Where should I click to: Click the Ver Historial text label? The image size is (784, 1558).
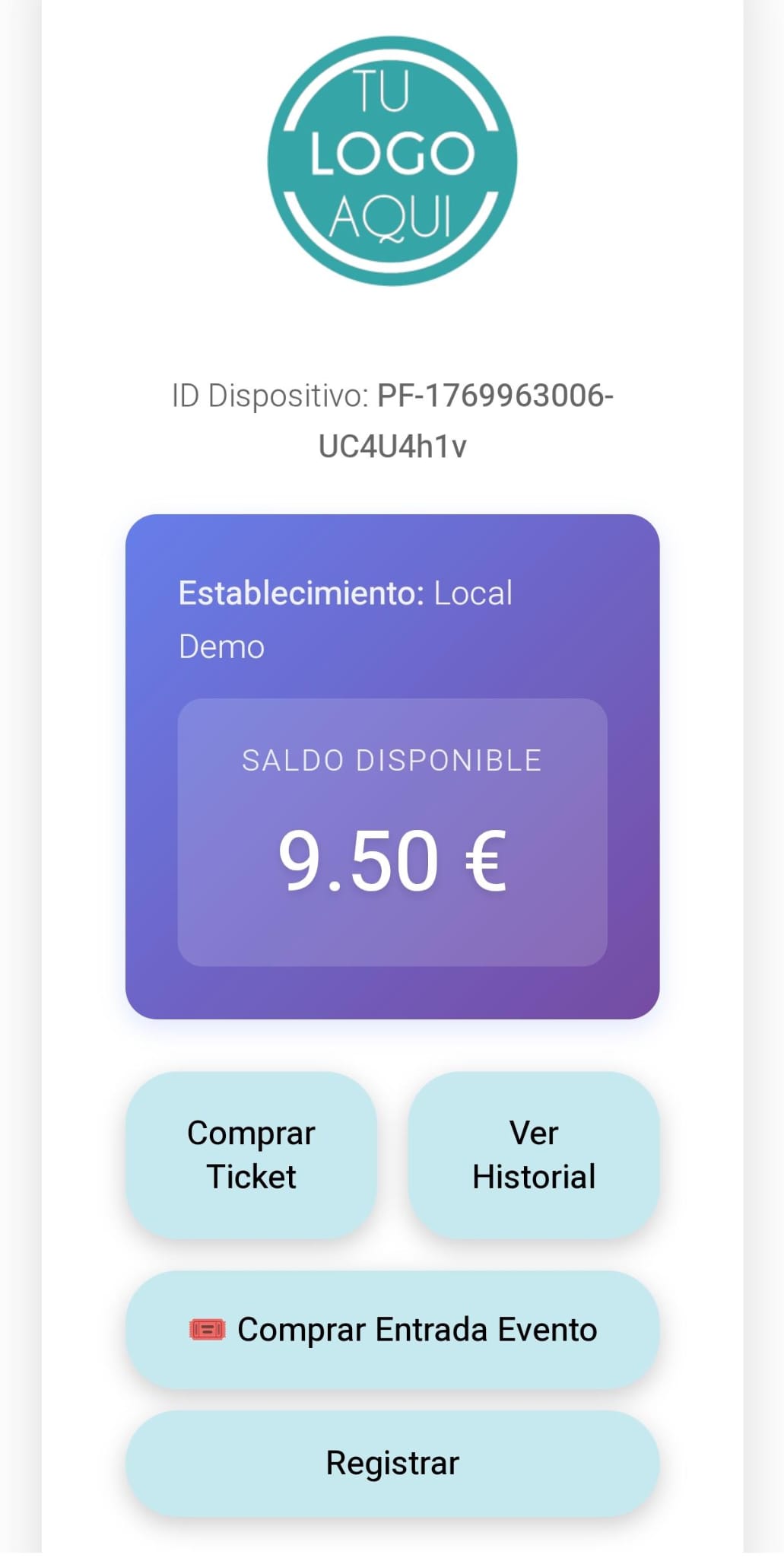click(x=533, y=1154)
